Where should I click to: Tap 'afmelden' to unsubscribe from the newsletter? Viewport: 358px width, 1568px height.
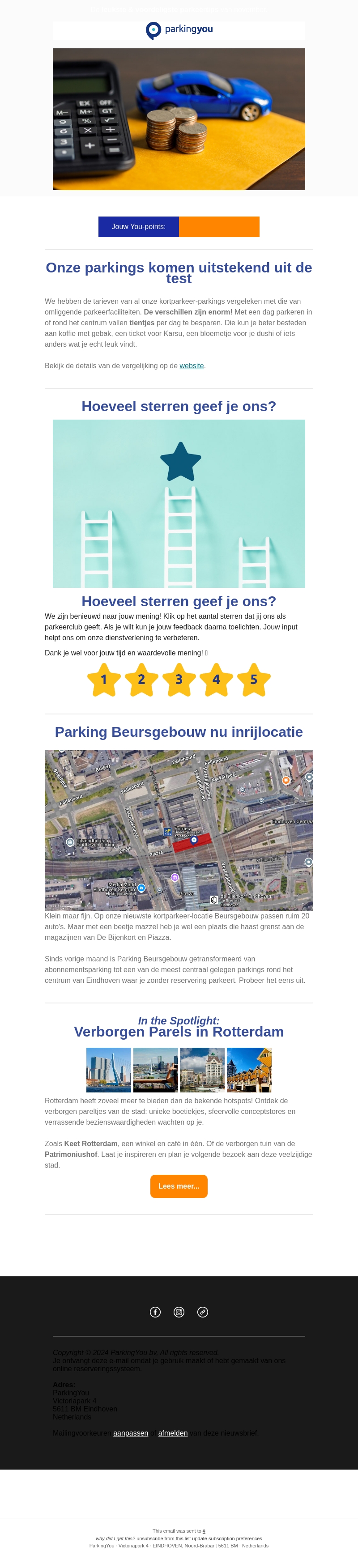coord(173,1433)
